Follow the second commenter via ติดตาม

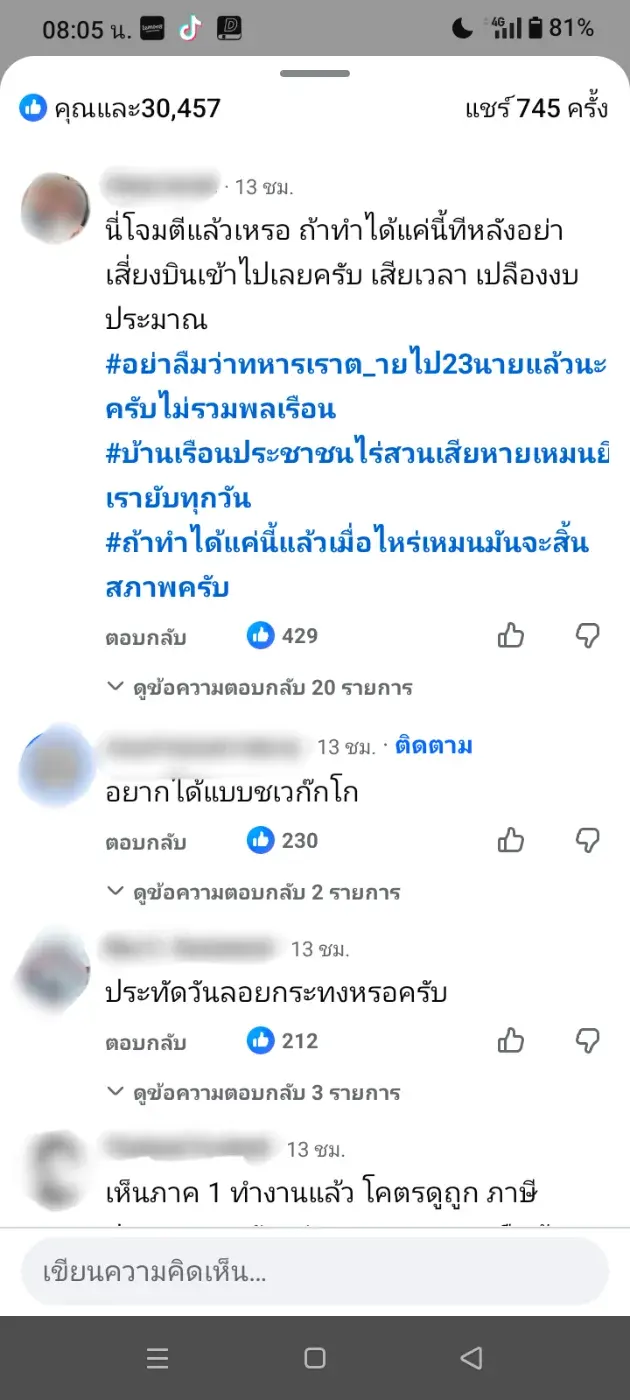(433, 746)
